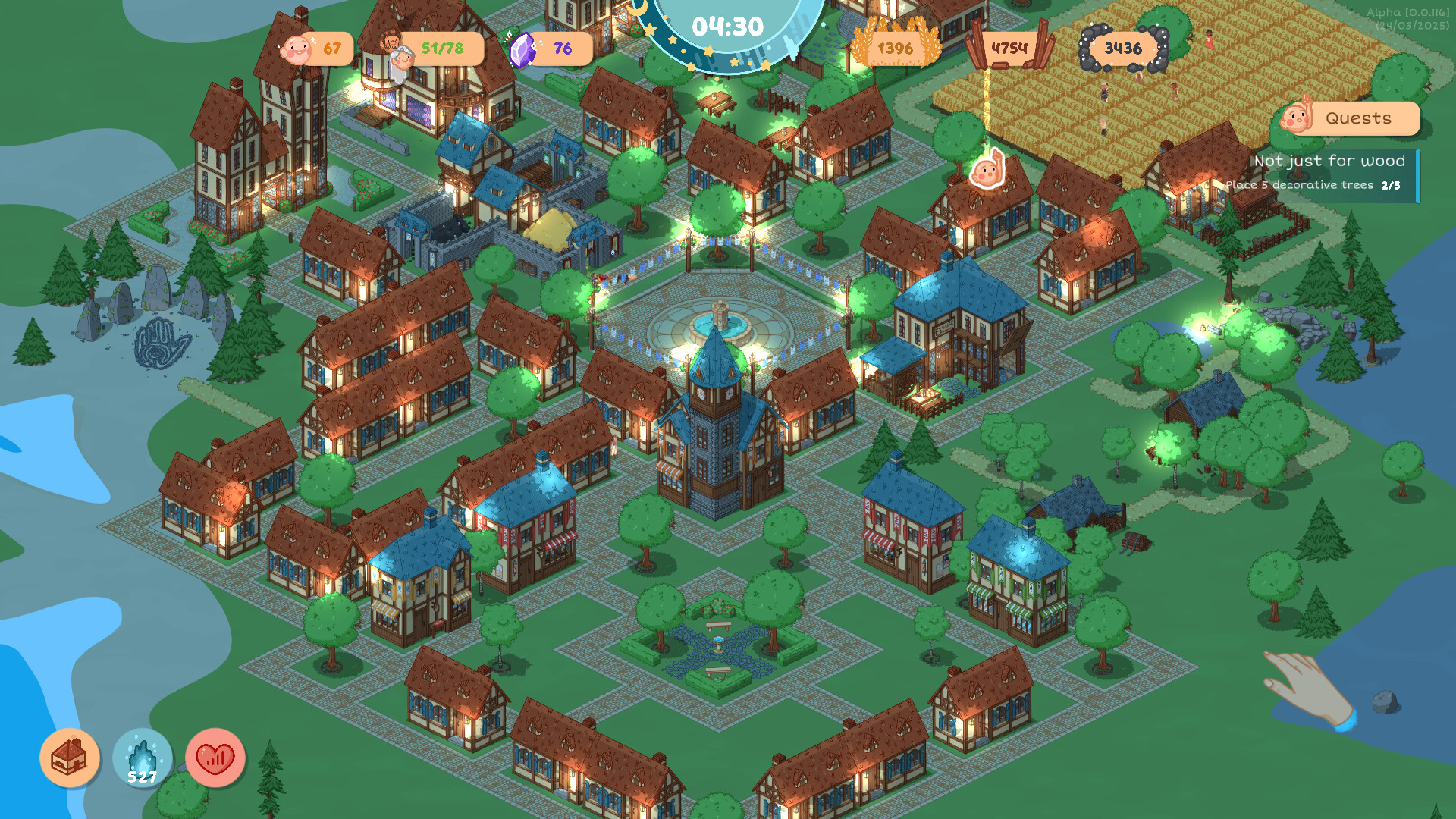This screenshot has height=819, width=1456.
Task: Open the 'Not just for wood' quest
Action: point(1329,173)
